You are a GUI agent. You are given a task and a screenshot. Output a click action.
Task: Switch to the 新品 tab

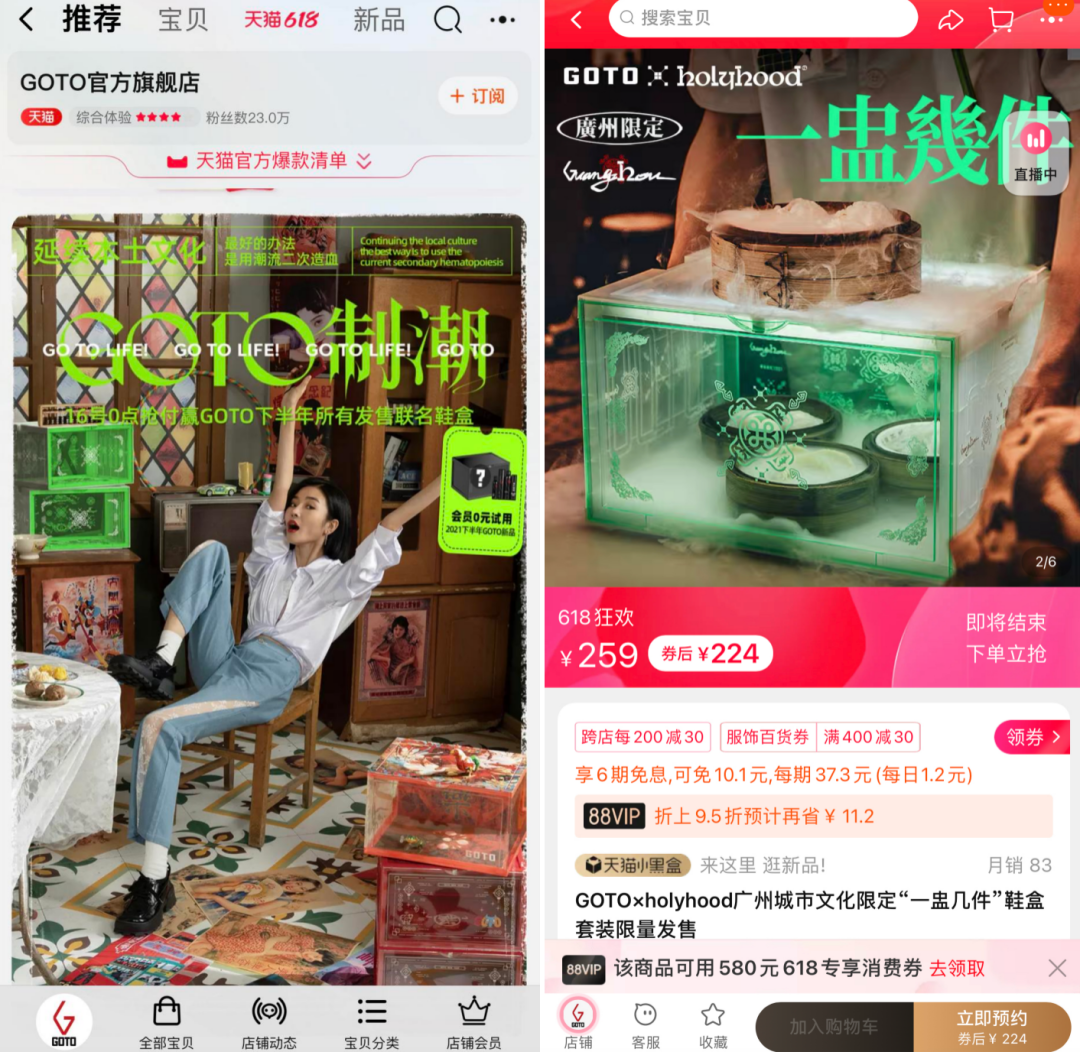click(379, 19)
